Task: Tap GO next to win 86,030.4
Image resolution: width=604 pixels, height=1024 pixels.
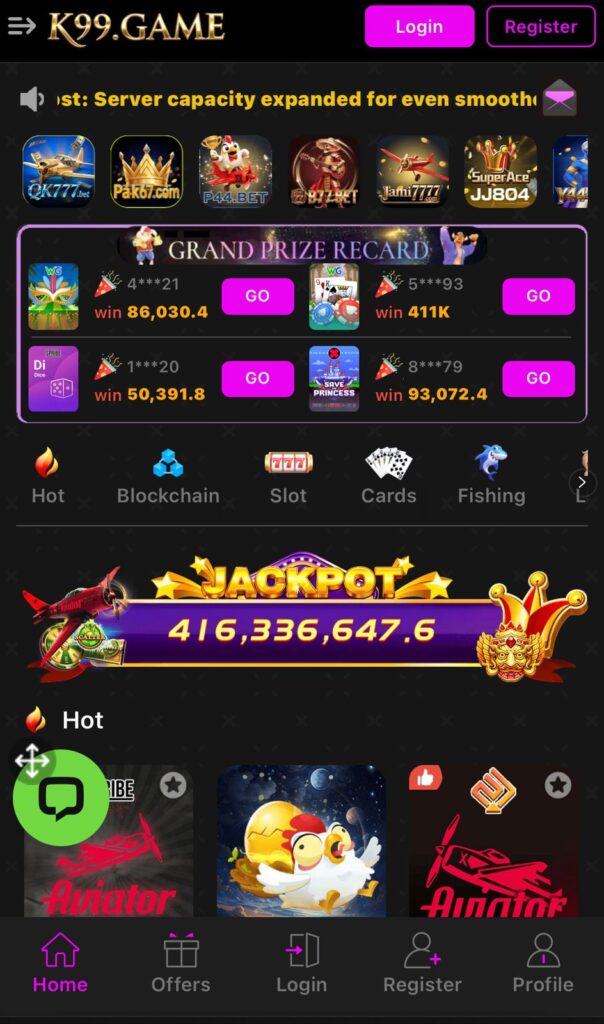Action: point(257,296)
